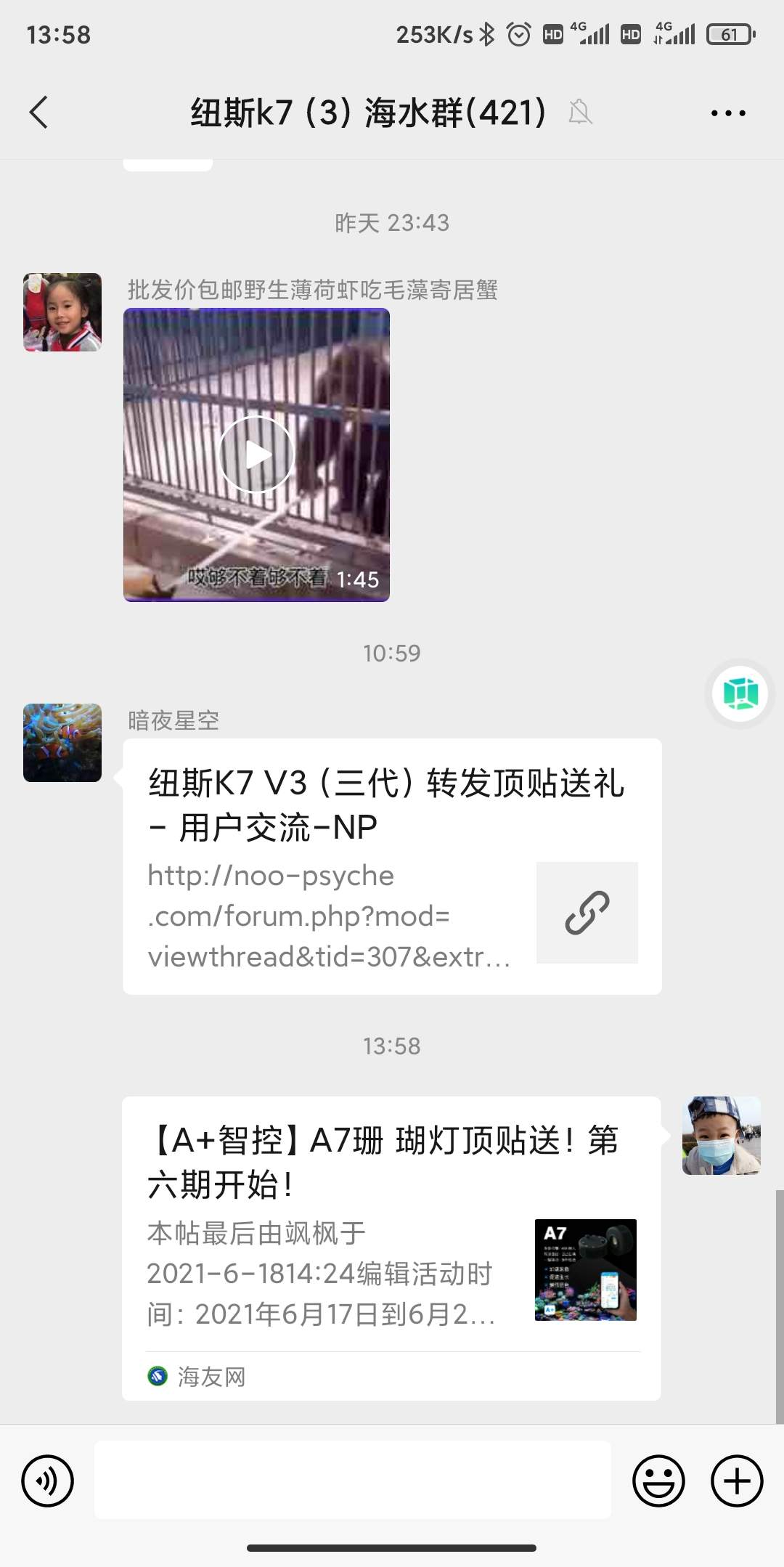784x1567 pixels.
Task: Open the plus attachment menu
Action: click(x=737, y=1481)
